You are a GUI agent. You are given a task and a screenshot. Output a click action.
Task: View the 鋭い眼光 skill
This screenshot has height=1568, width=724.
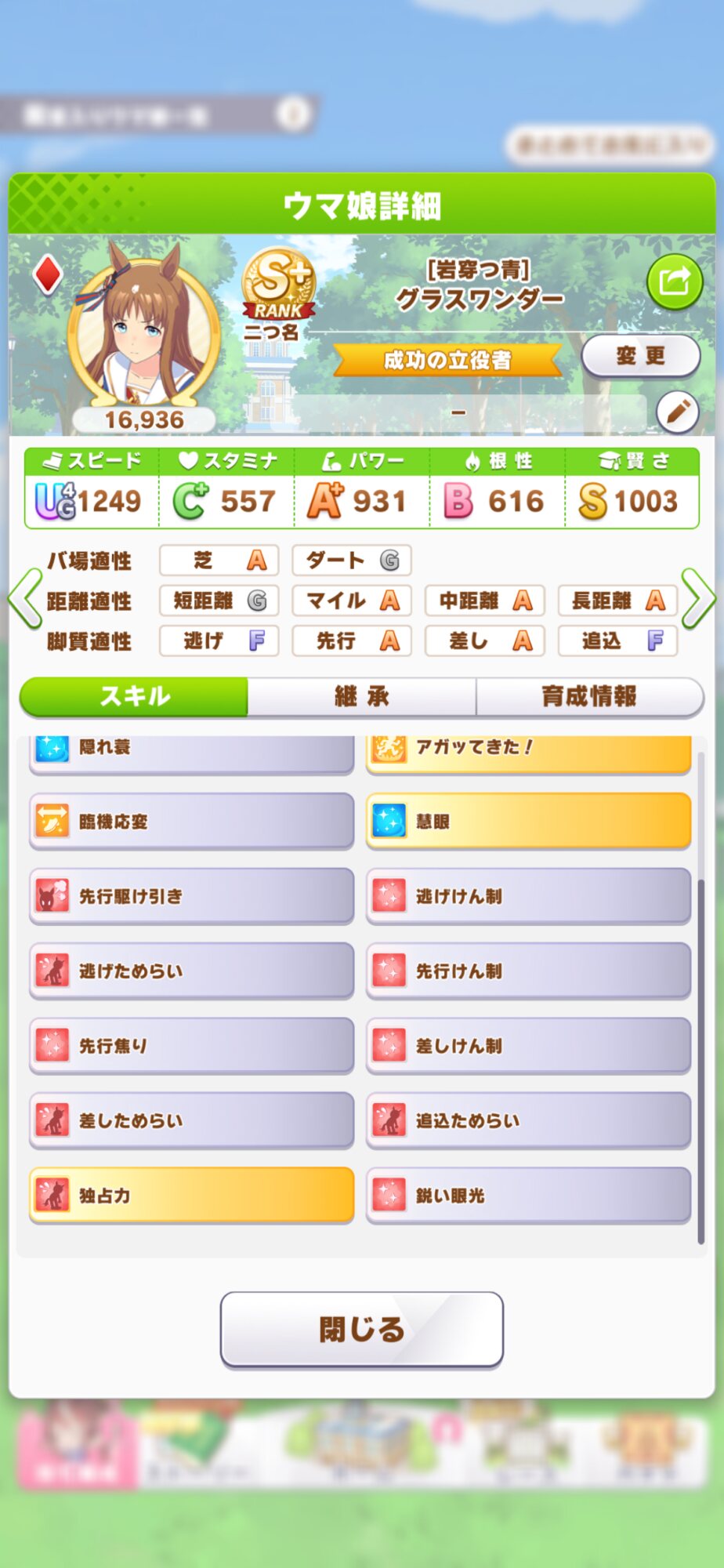pyautogui.click(x=528, y=1195)
